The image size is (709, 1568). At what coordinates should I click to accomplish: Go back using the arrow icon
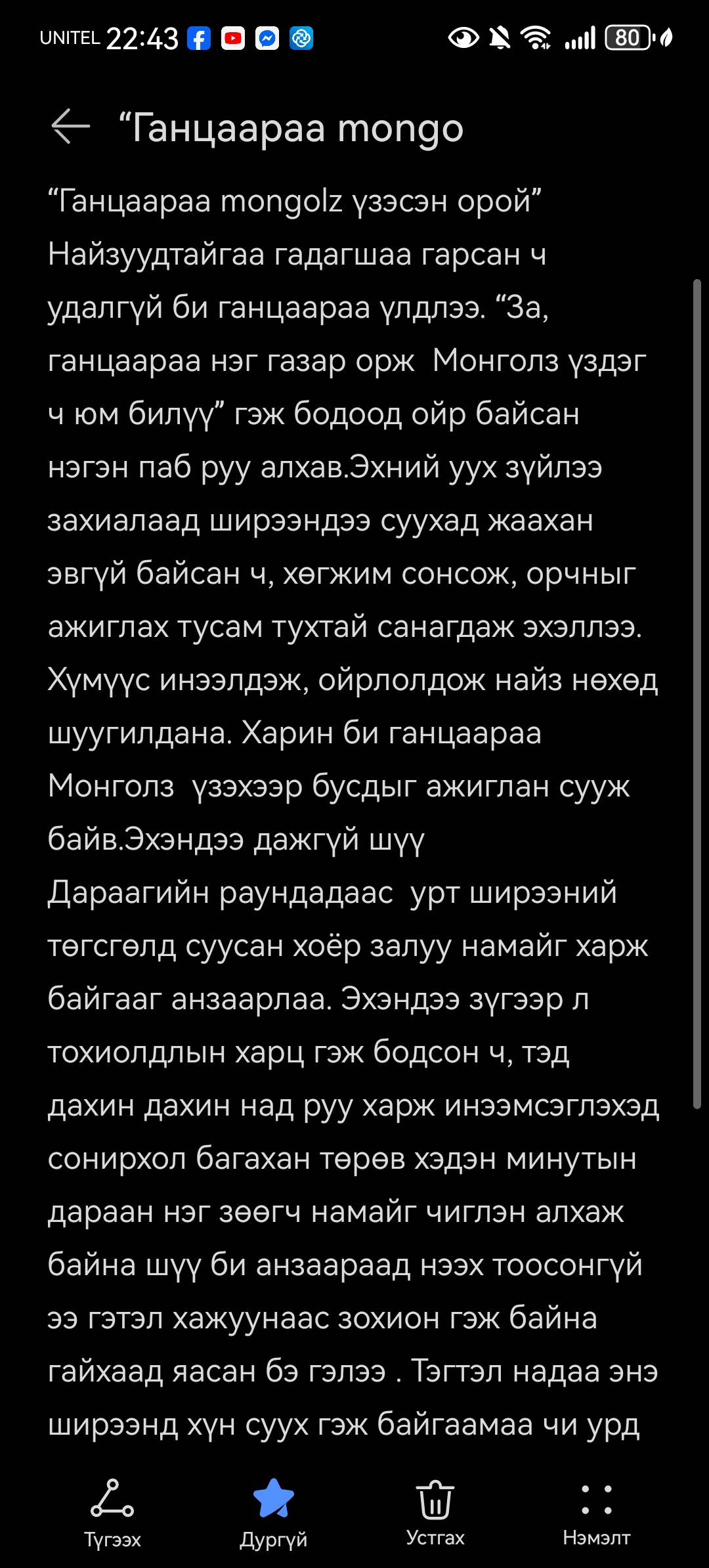click(71, 126)
